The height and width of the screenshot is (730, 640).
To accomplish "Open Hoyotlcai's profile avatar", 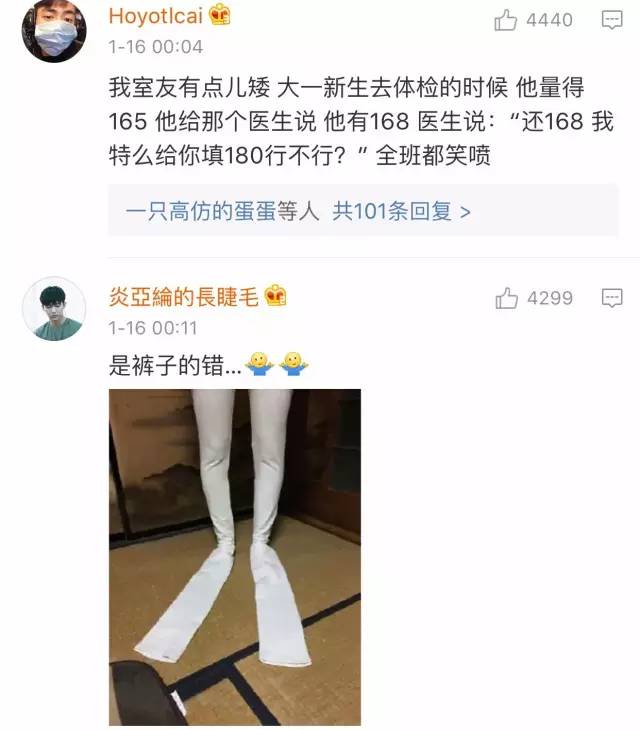I will pos(54,30).
